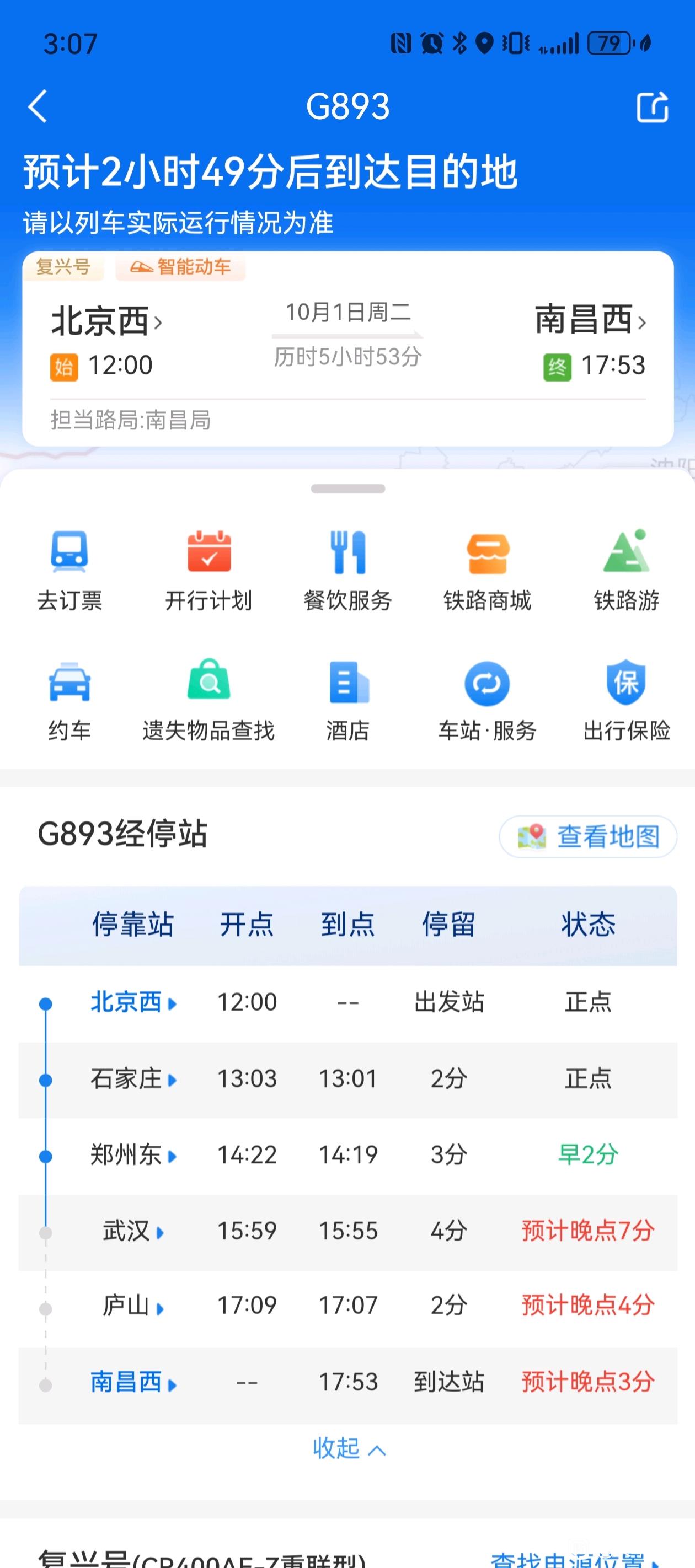
Task: Open 去订票 to book tickets
Action: click(69, 570)
